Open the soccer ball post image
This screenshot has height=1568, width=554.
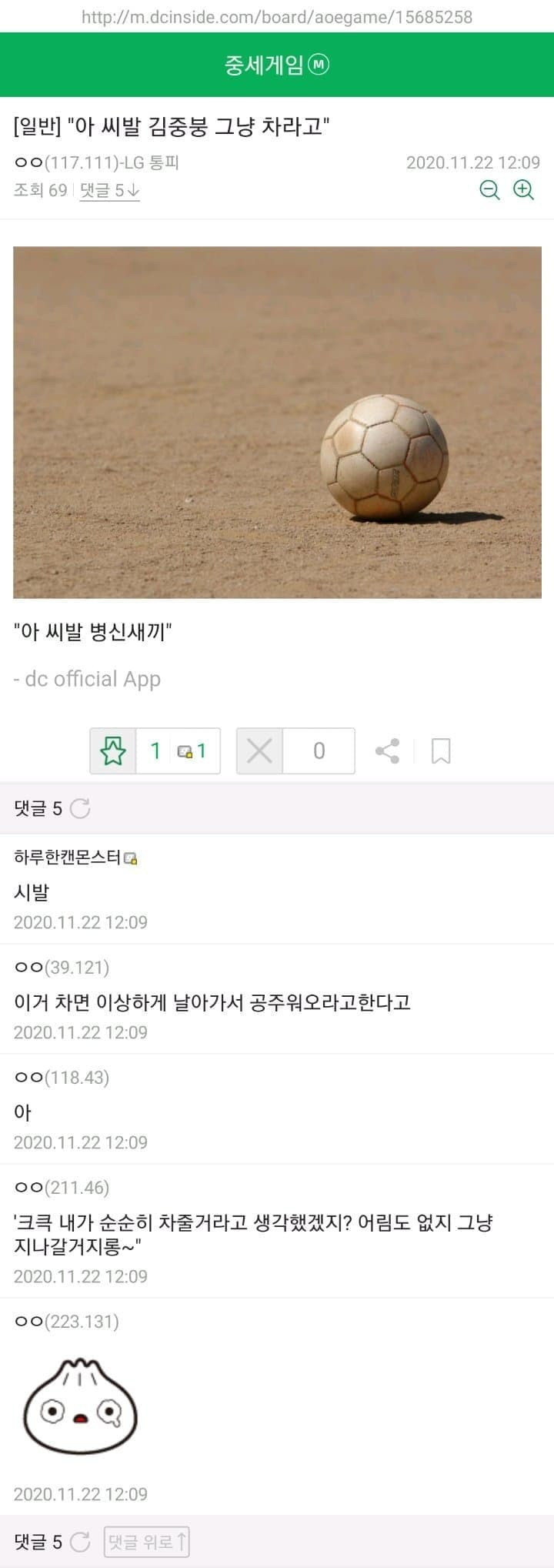point(277,422)
